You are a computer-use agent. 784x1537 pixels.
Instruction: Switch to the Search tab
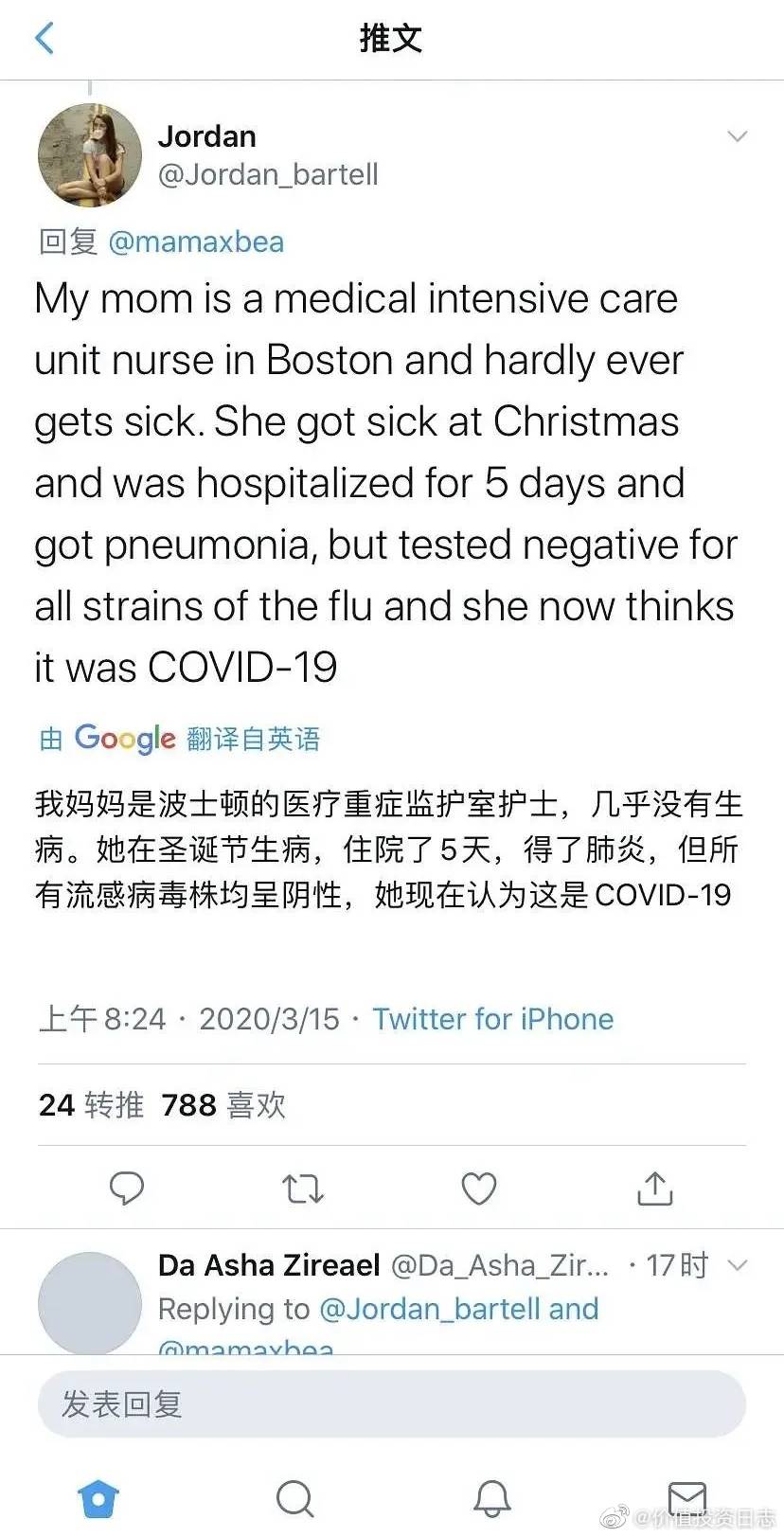(x=294, y=1498)
